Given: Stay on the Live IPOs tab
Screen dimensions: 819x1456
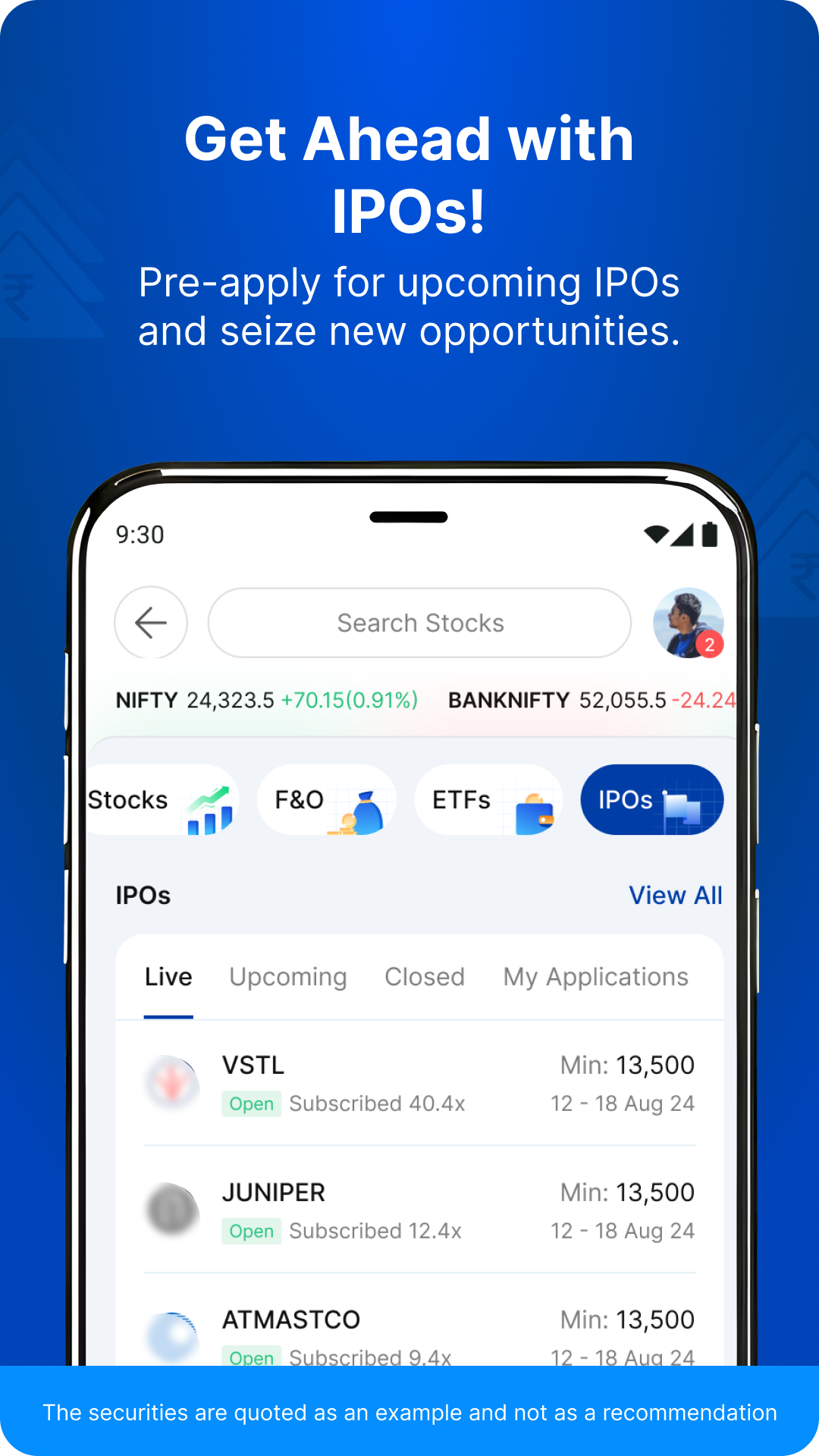Looking at the screenshot, I should (168, 977).
